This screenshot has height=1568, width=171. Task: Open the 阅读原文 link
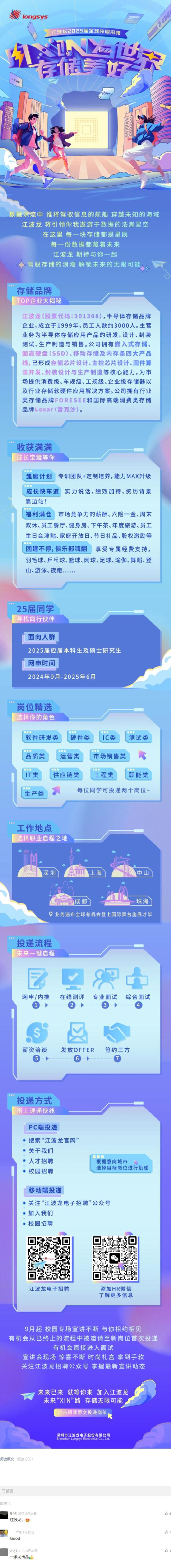pyautogui.click(x=7, y=1459)
